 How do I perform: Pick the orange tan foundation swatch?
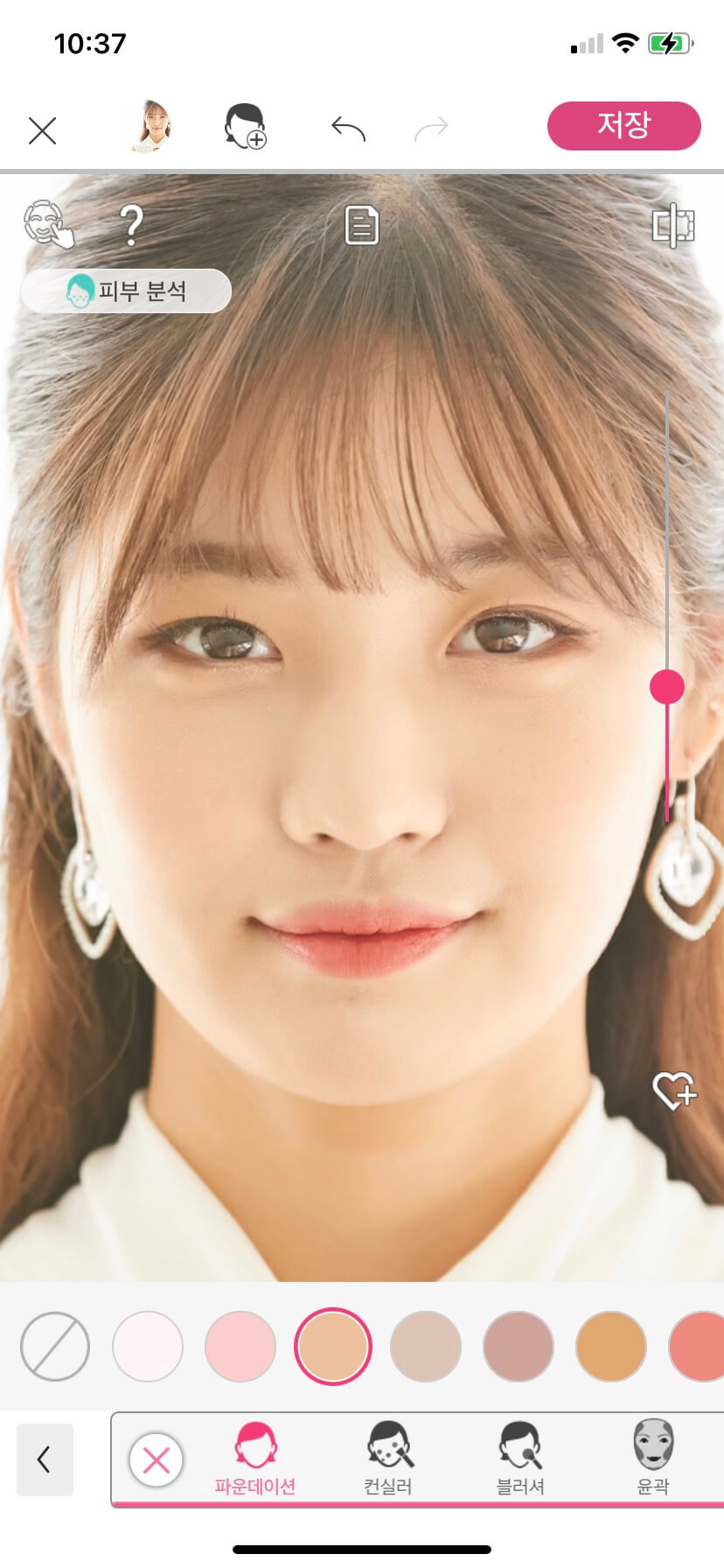[x=610, y=1346]
